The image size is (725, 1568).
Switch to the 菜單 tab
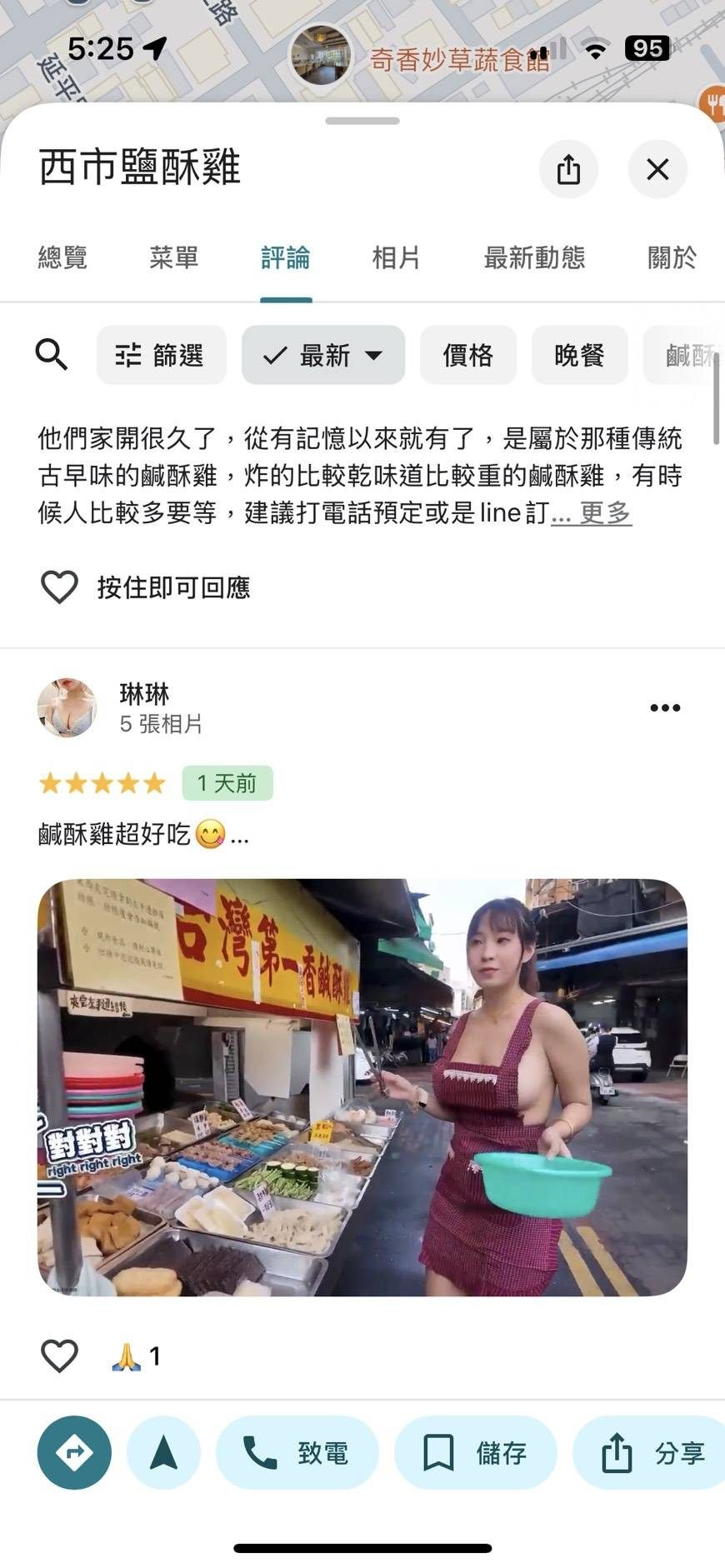[x=174, y=257]
